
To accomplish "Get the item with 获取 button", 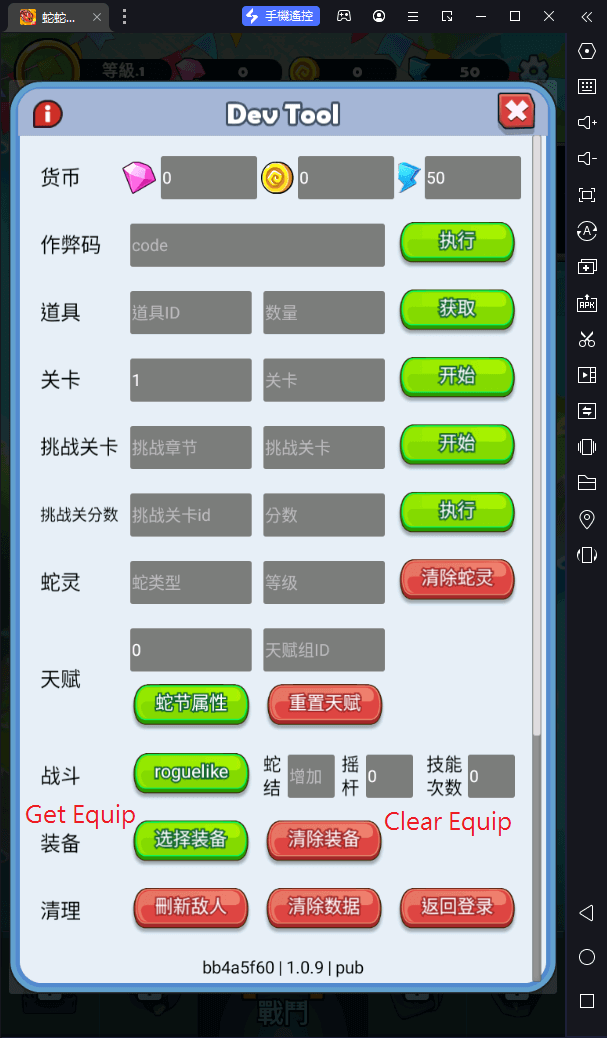I will click(x=457, y=309).
